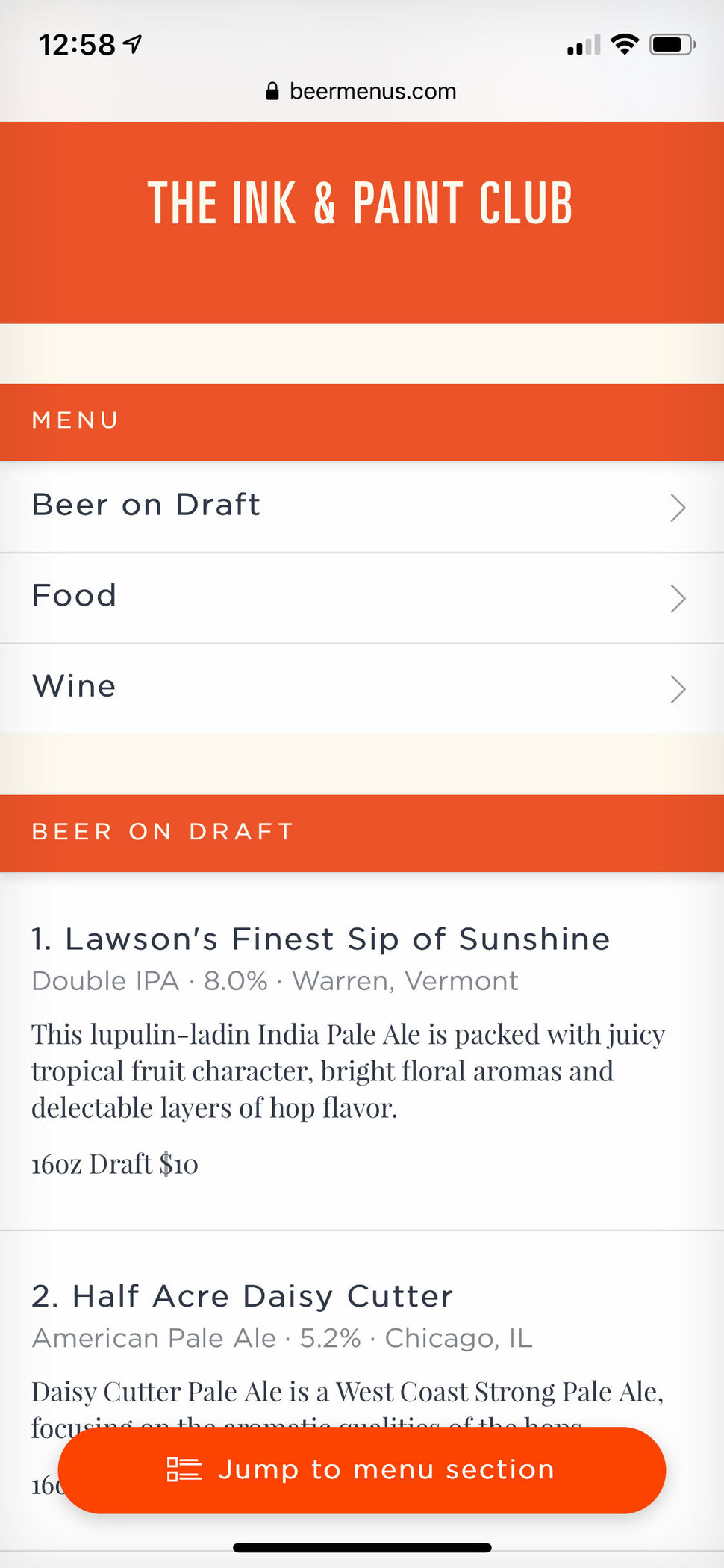The height and width of the screenshot is (1568, 724).
Task: Tap the Wi-Fi icon in the status bar
Action: 625,44
